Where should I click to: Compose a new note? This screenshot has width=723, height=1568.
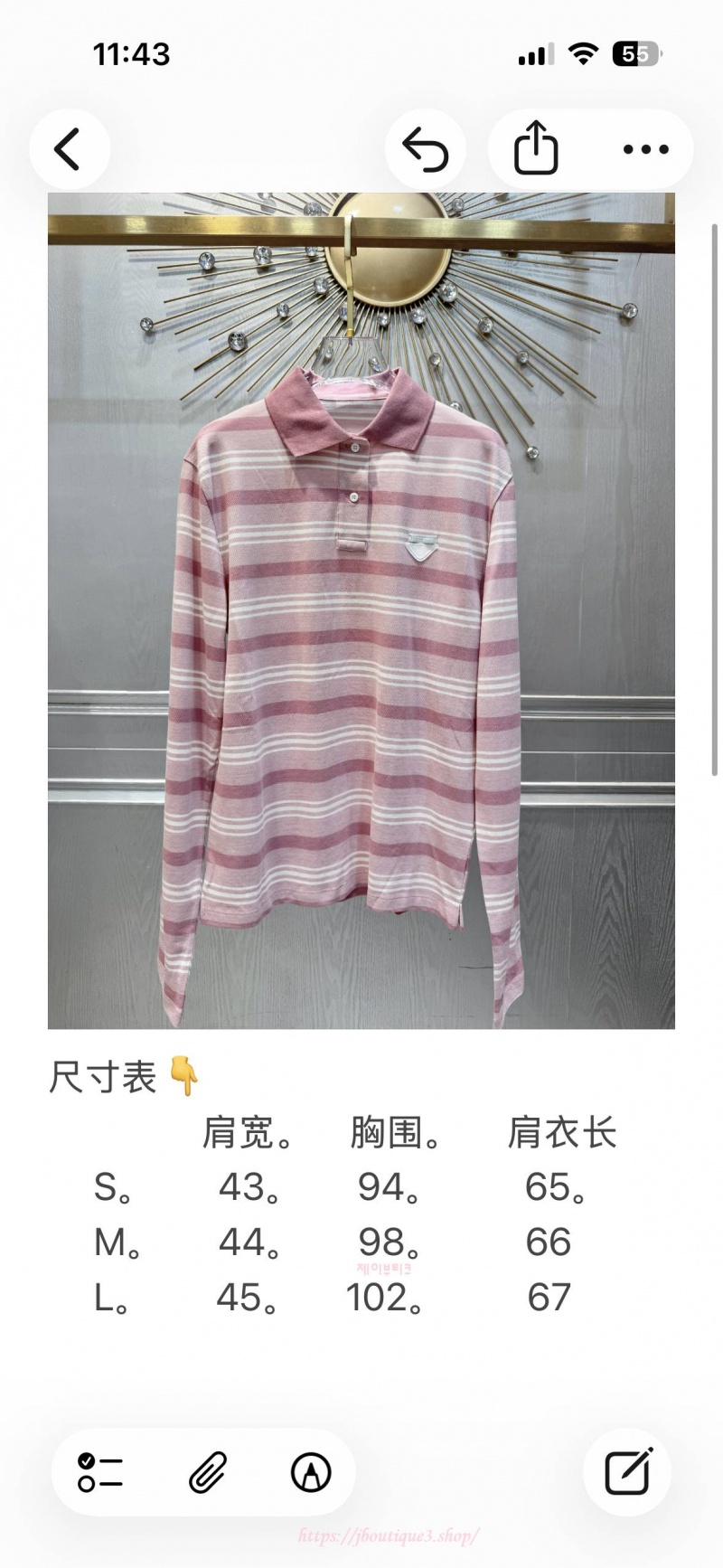(x=628, y=1472)
